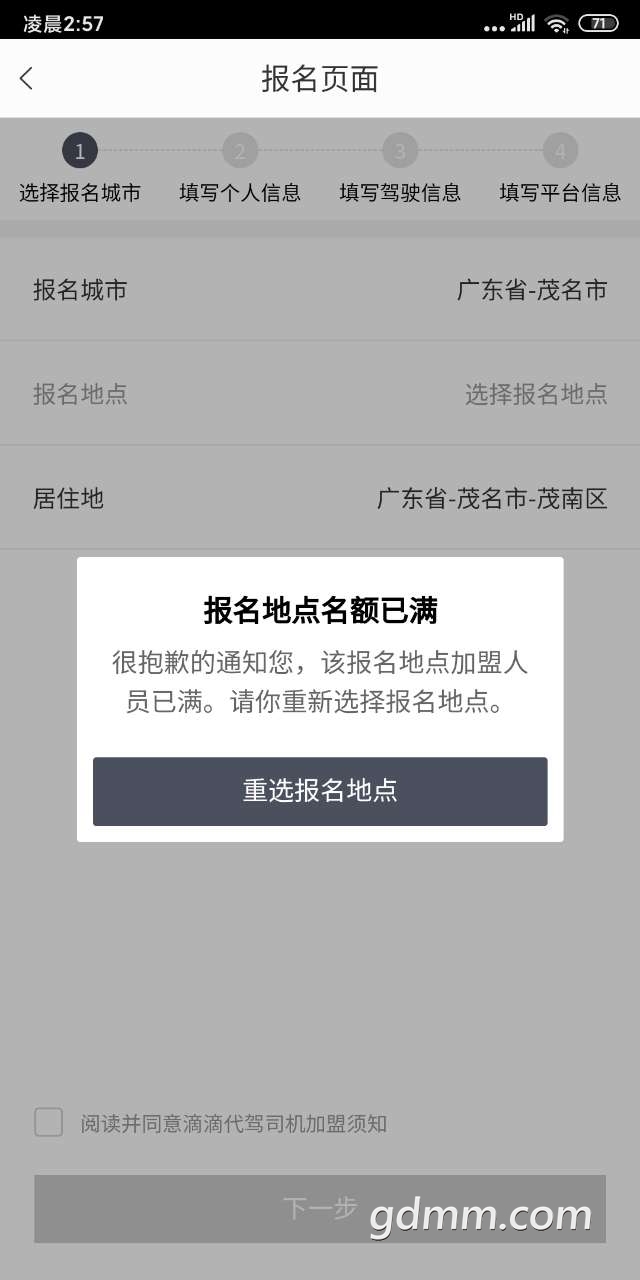Check the 阅读并同意滴滴代驾司机加盟须知 checkbox

tap(49, 1122)
